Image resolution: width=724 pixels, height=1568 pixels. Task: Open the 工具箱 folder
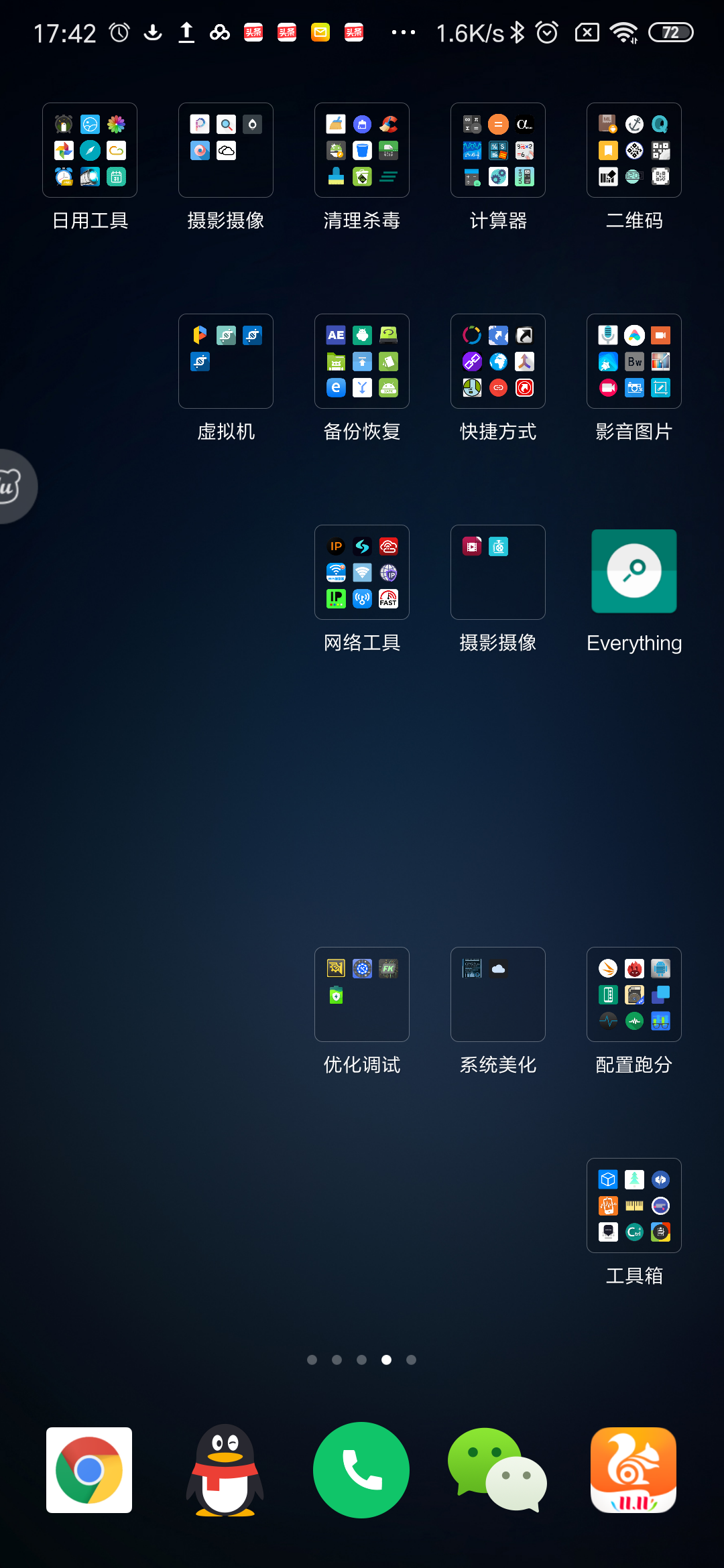(634, 1205)
